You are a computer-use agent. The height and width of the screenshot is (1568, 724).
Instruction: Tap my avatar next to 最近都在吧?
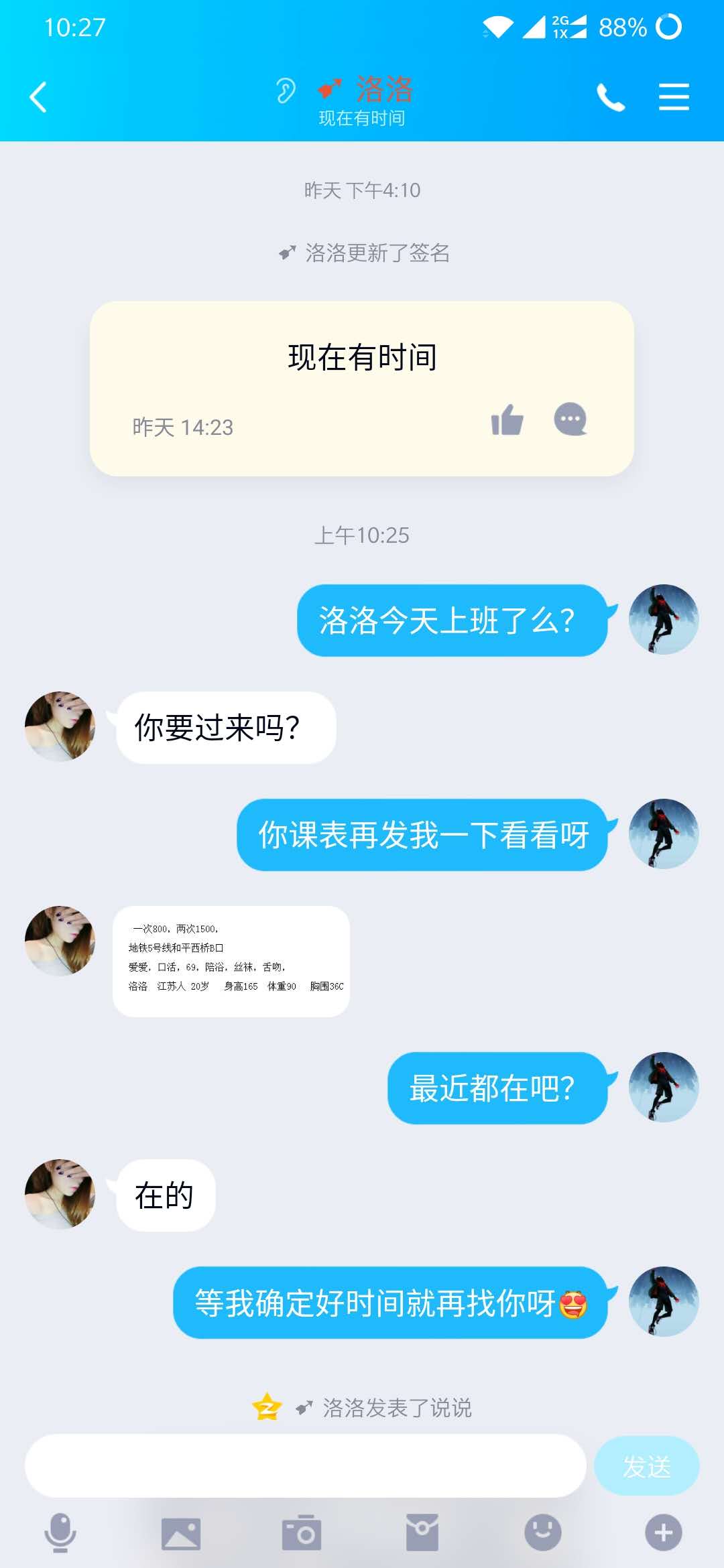tap(664, 1087)
